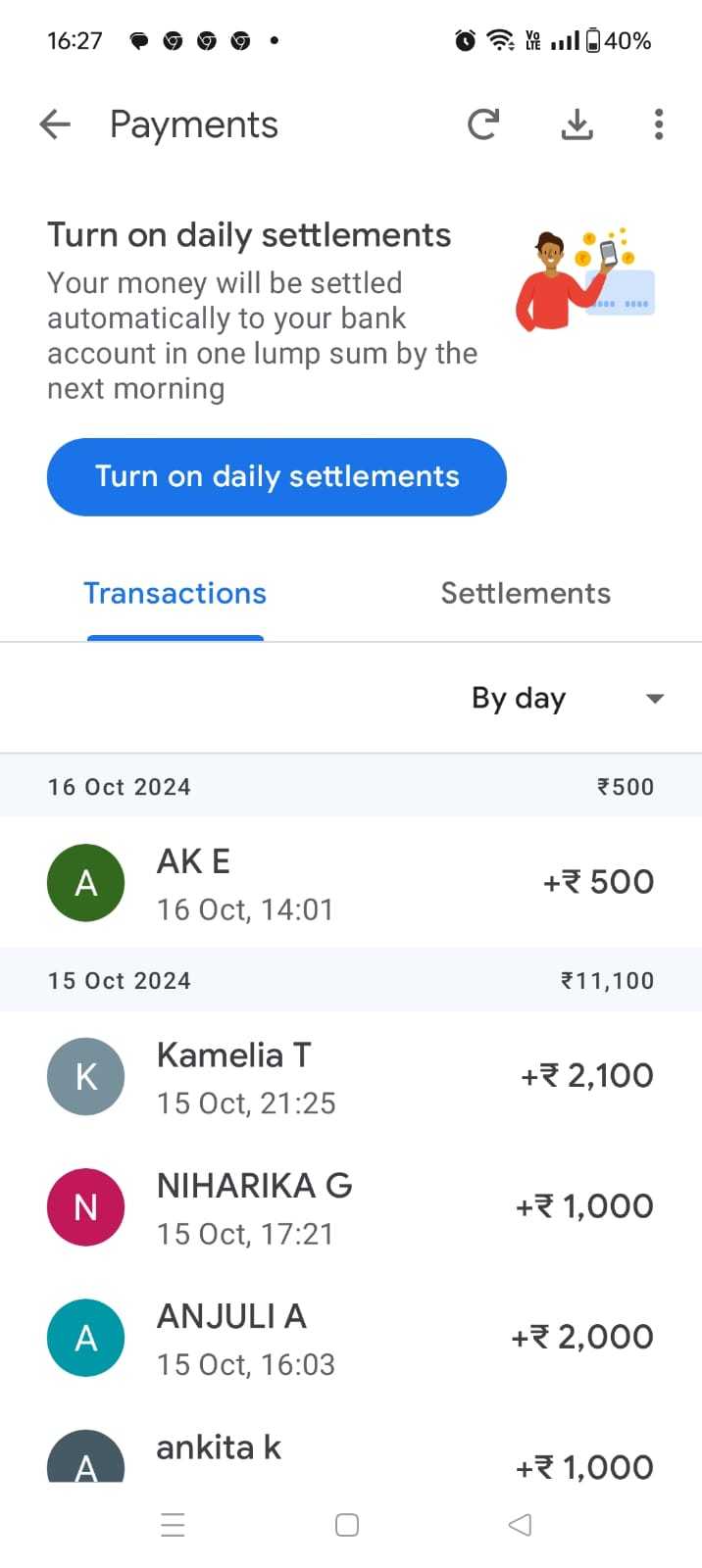
Task: Go back from the Payments screen
Action: pyautogui.click(x=55, y=124)
